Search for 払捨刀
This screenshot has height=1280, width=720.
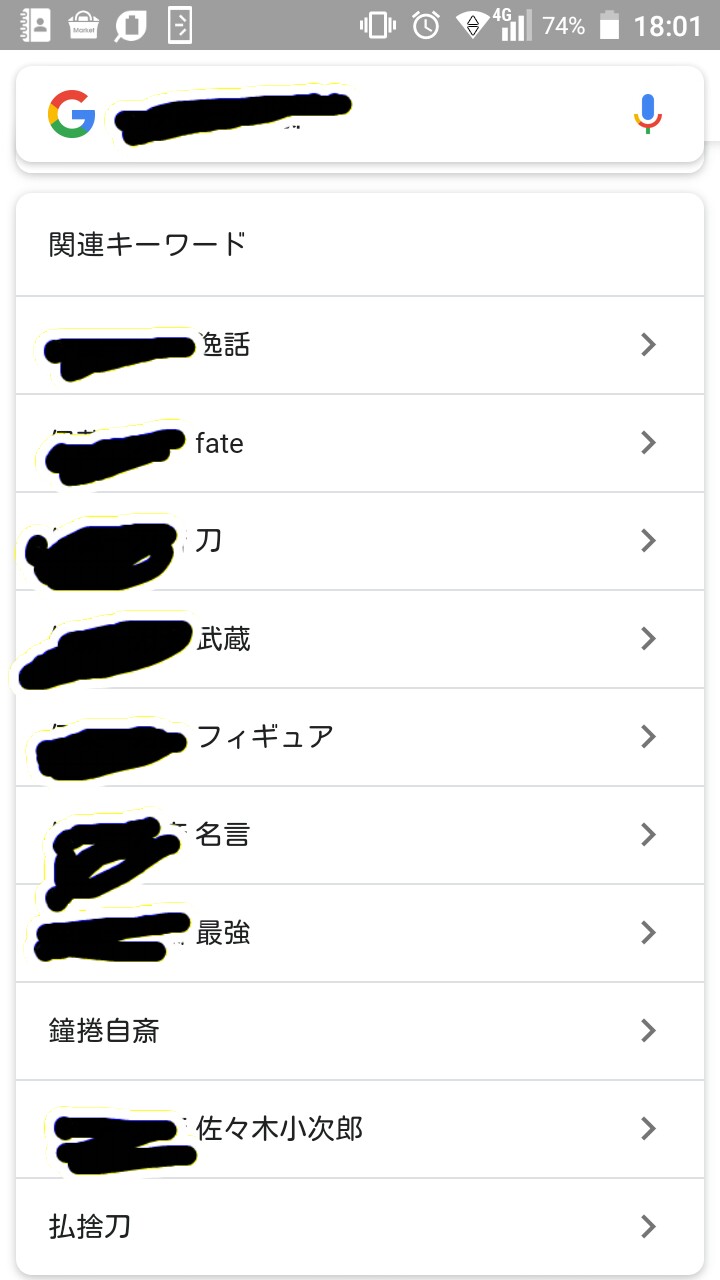(360, 1227)
